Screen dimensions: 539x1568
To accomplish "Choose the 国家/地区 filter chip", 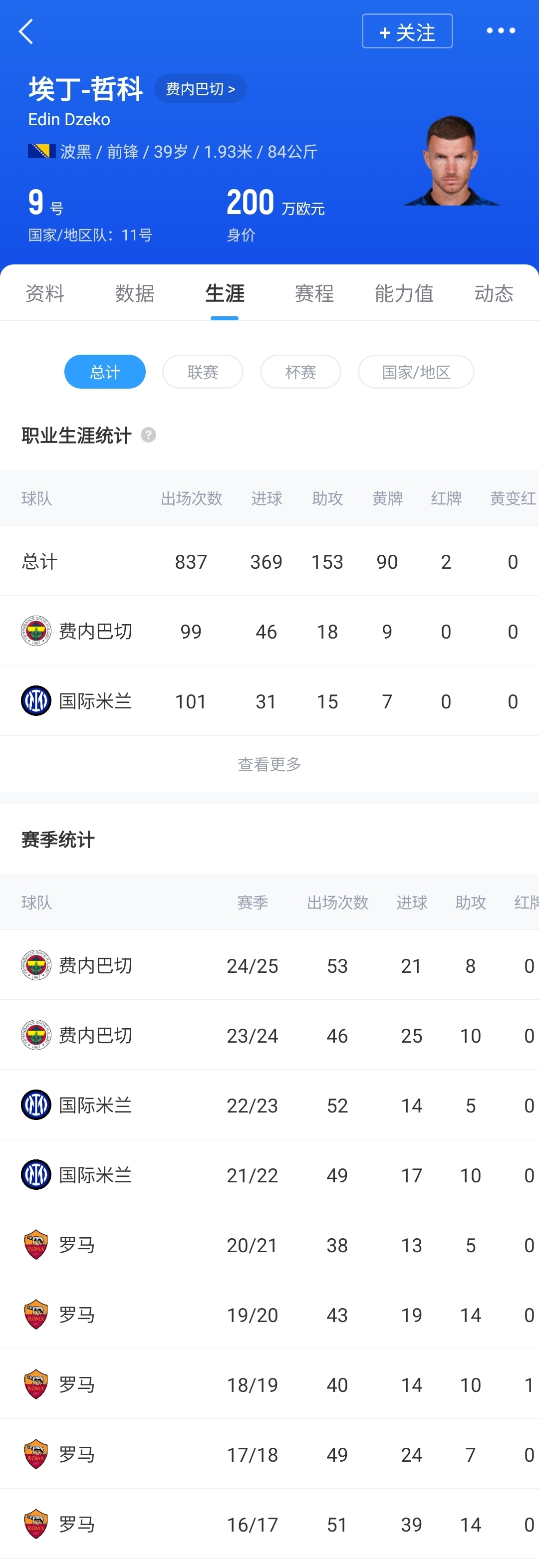I will (416, 372).
